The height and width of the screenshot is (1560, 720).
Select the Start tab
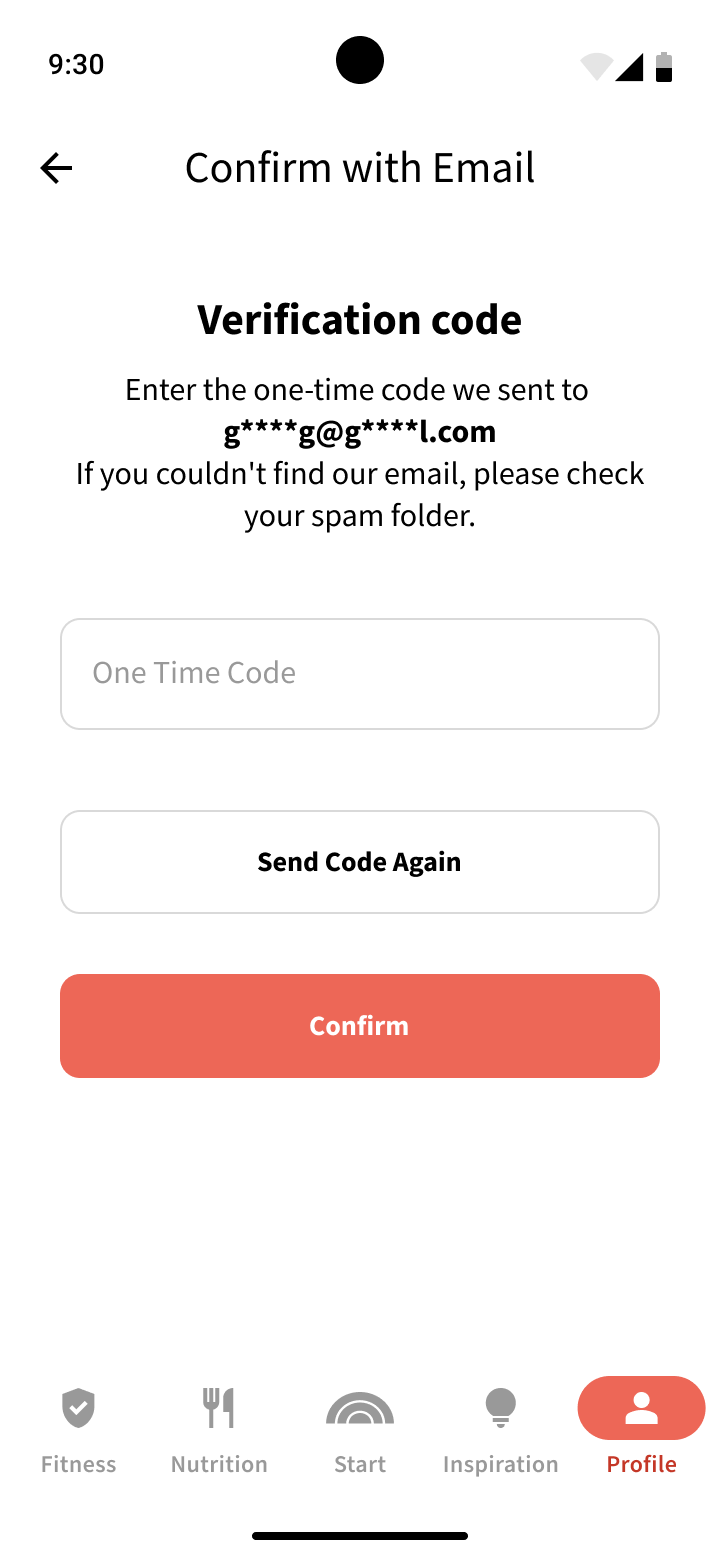(x=360, y=1430)
